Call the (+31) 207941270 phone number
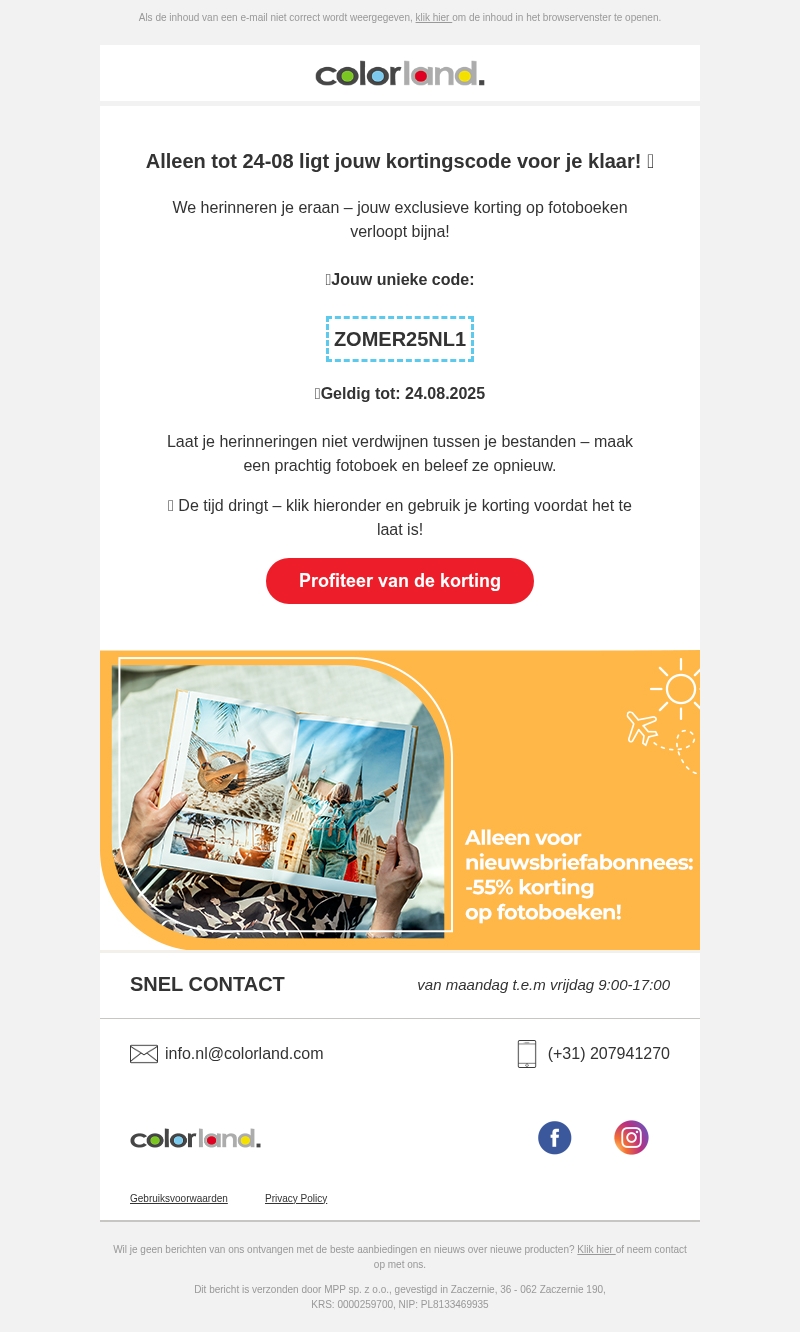Viewport: 800px width, 1332px height. [x=608, y=1054]
